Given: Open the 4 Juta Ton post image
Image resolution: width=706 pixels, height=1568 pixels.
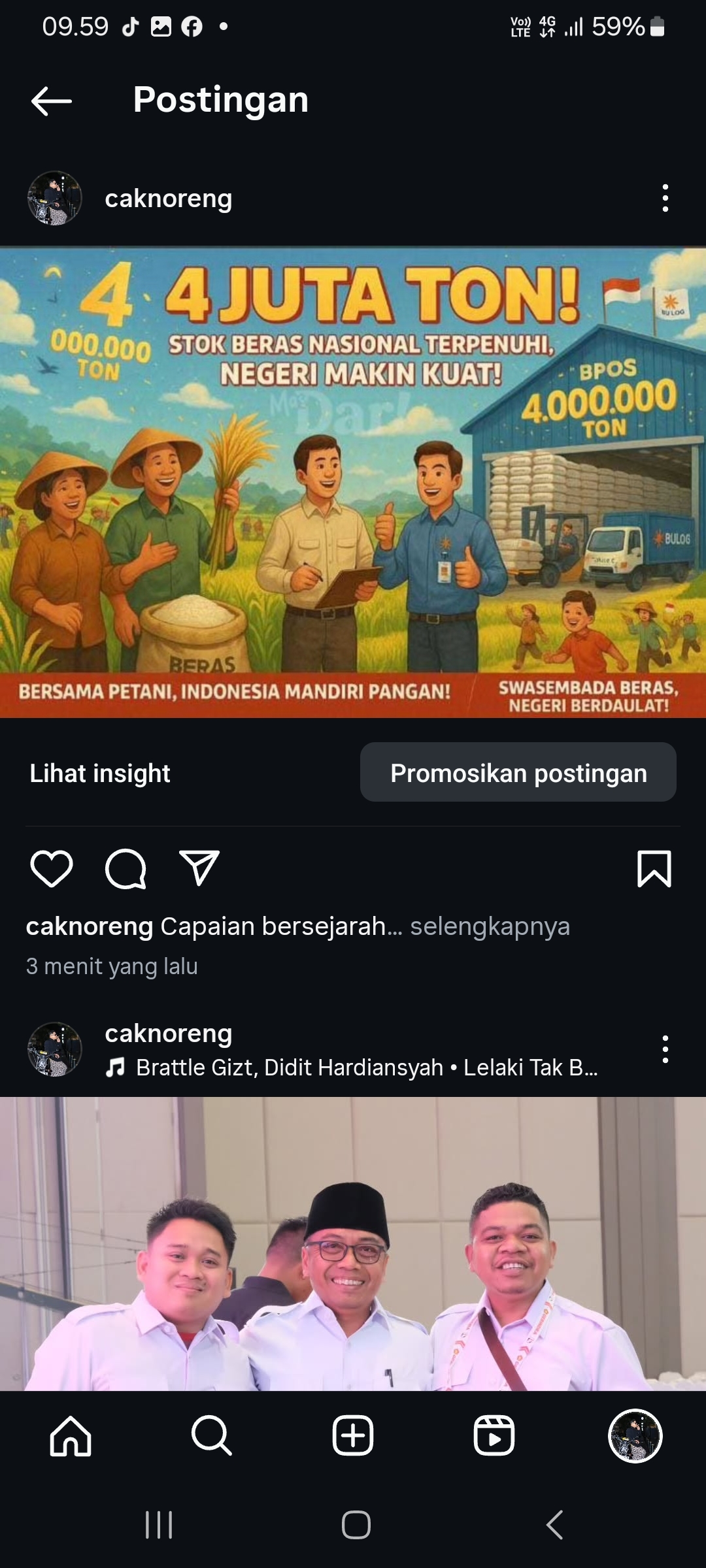Looking at the screenshot, I should click(353, 482).
